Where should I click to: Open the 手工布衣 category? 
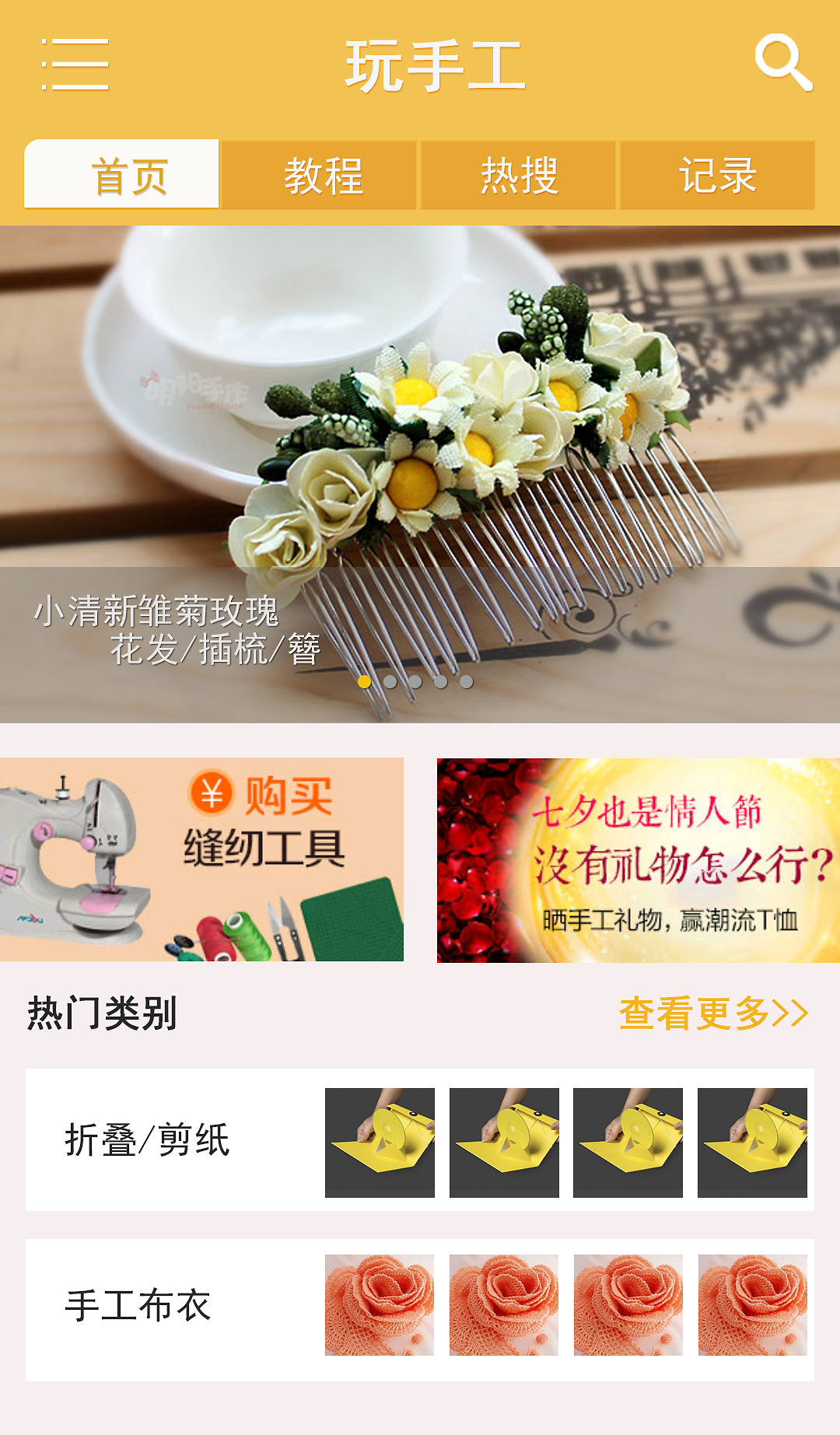pyautogui.click(x=138, y=1306)
